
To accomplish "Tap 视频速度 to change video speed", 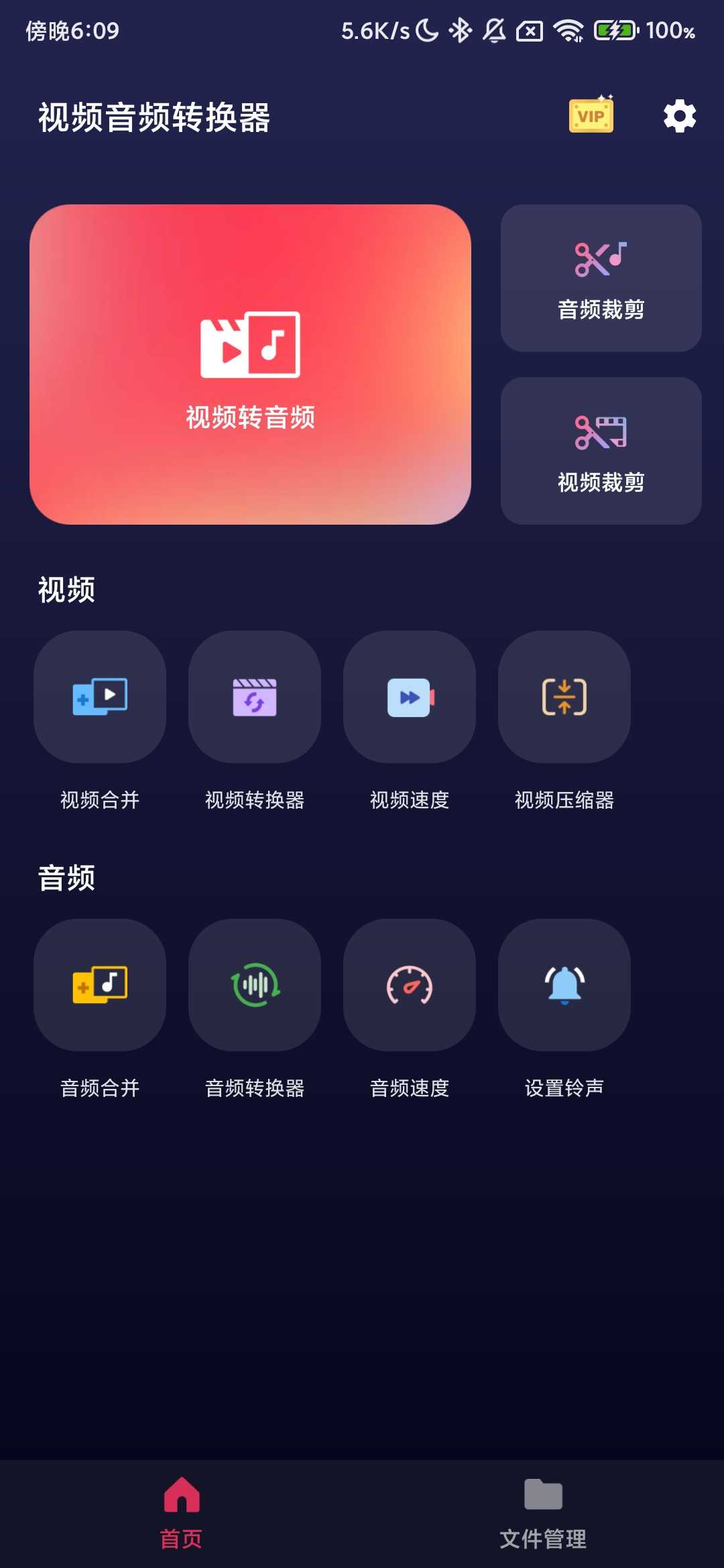I will [410, 697].
